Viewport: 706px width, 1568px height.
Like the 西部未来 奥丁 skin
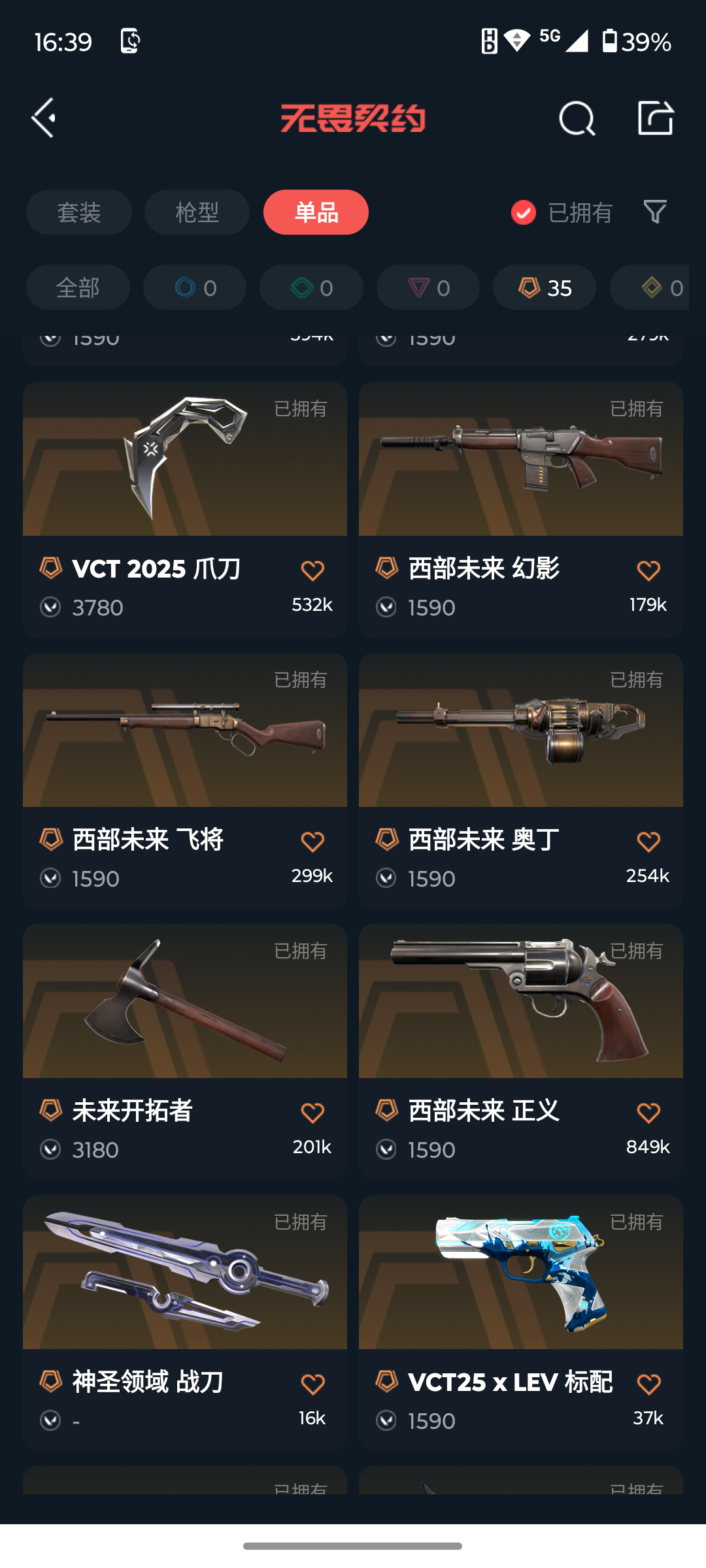pyautogui.click(x=648, y=841)
